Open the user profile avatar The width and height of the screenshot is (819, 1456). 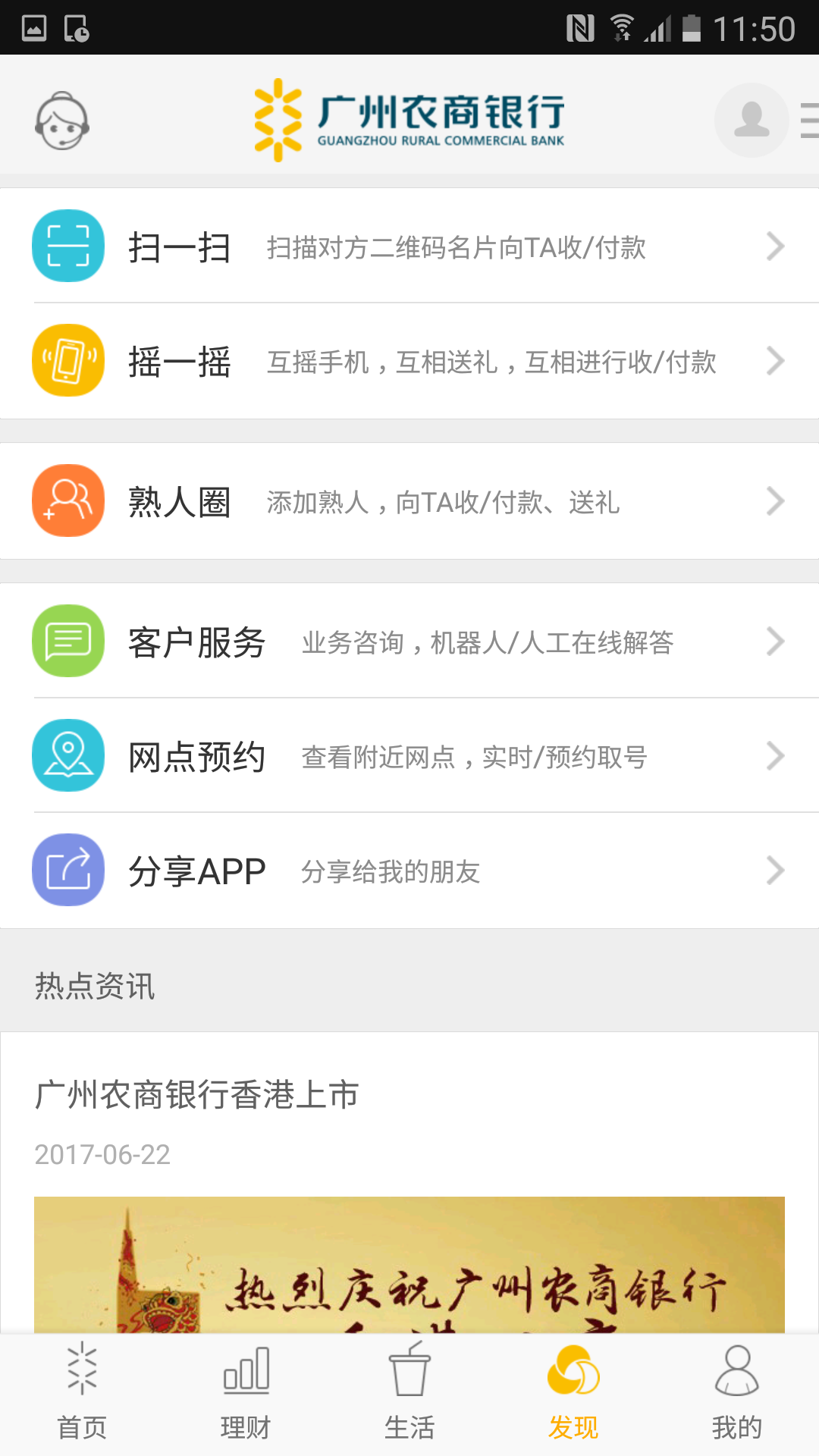coord(752,120)
